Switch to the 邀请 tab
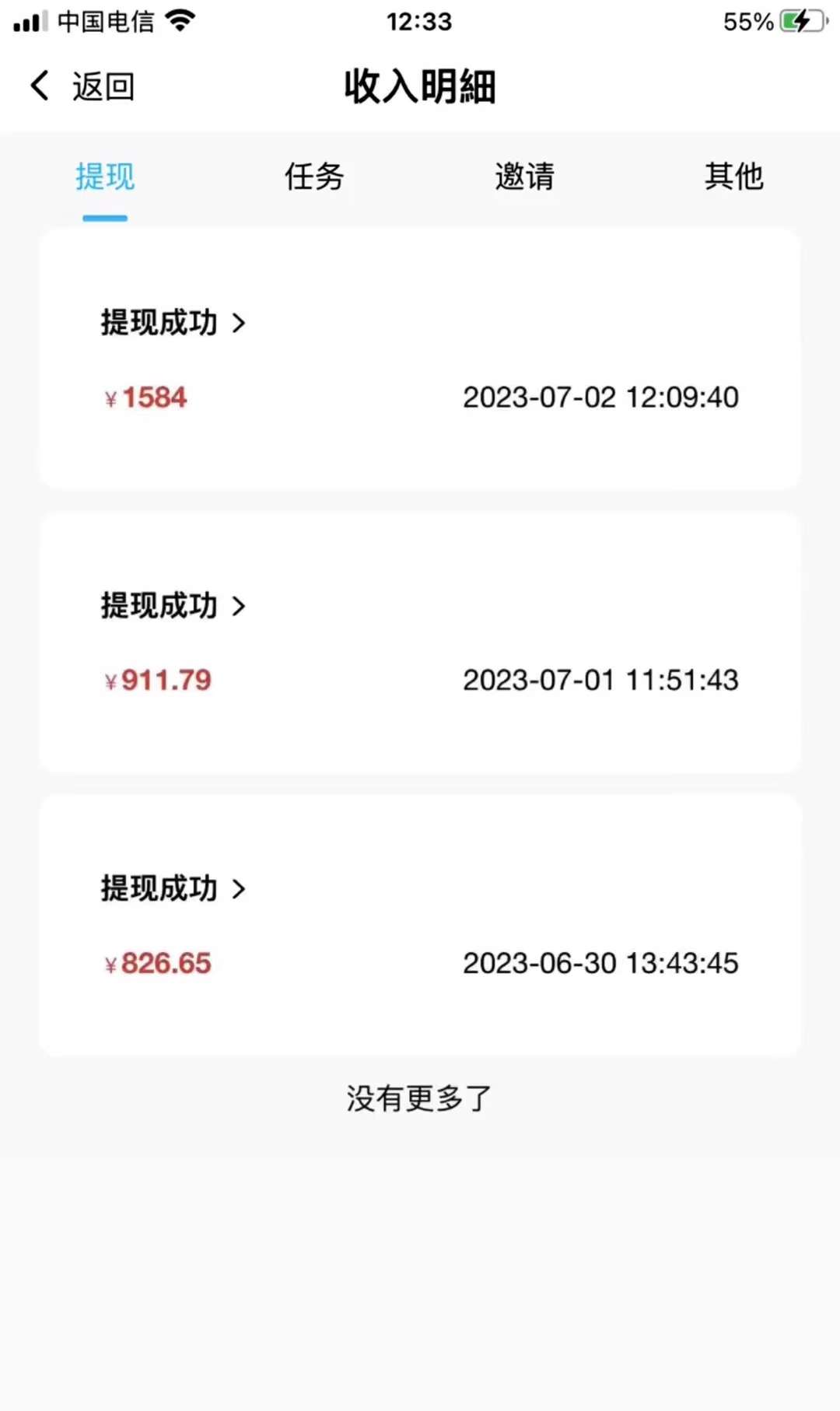 tap(525, 177)
